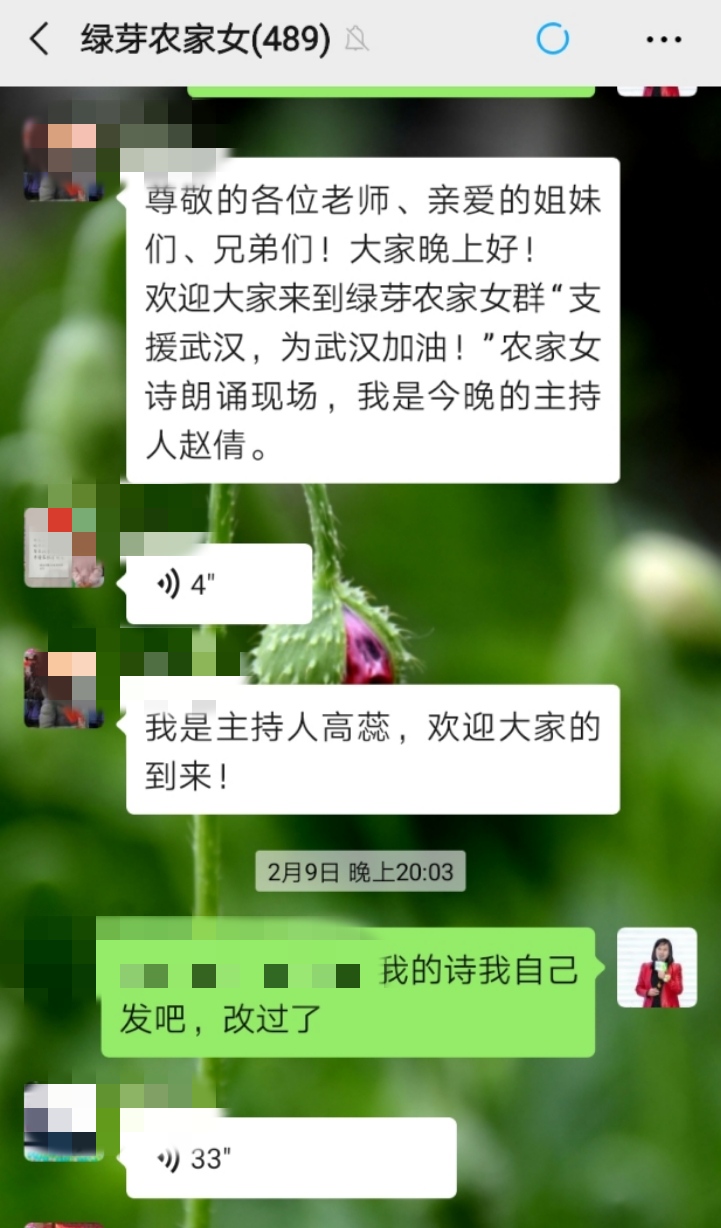Play the 33" voice message
The image size is (721, 1228).
(x=290, y=1158)
